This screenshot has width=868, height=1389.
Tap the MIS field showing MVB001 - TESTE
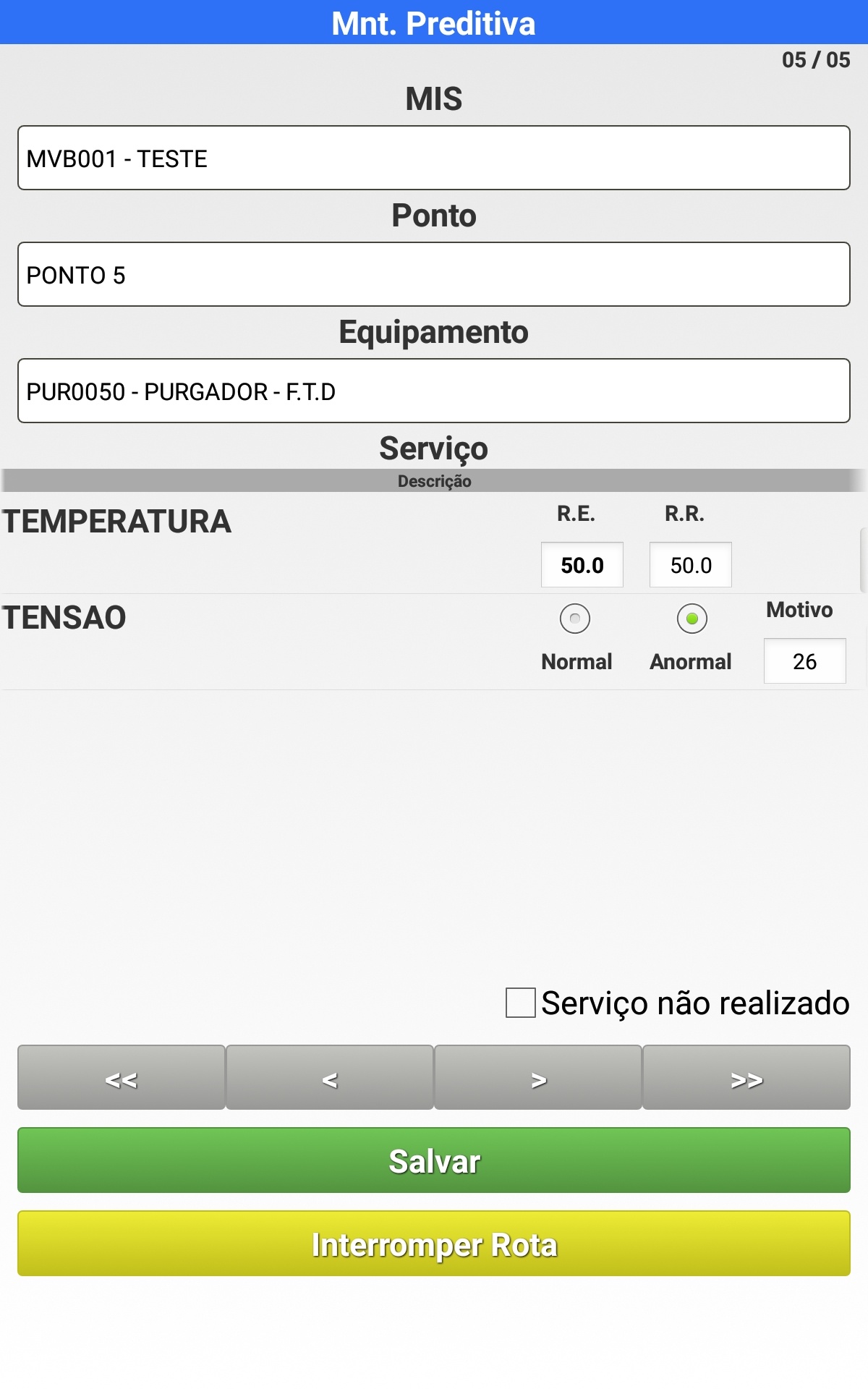pyautogui.click(x=434, y=158)
